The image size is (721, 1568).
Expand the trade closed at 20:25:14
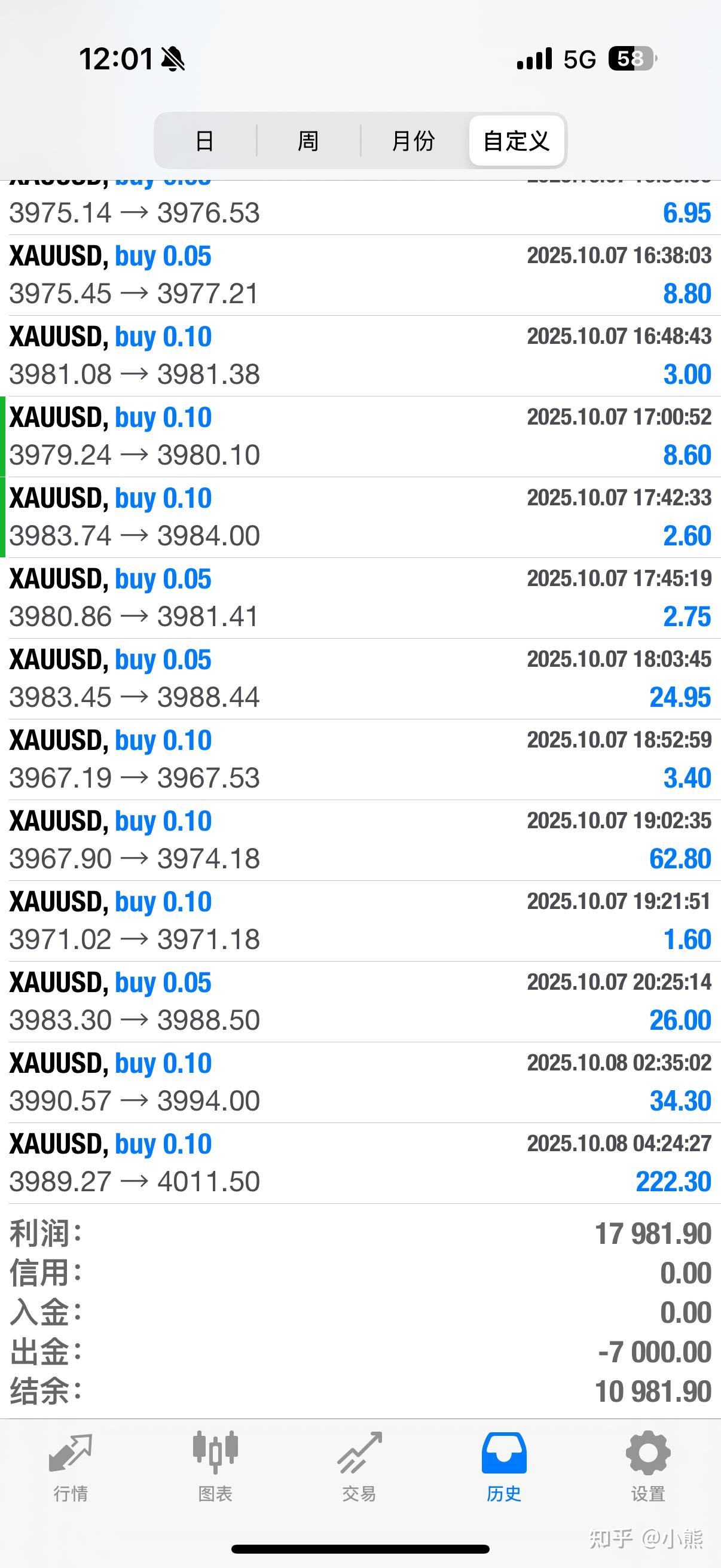pos(360,1001)
